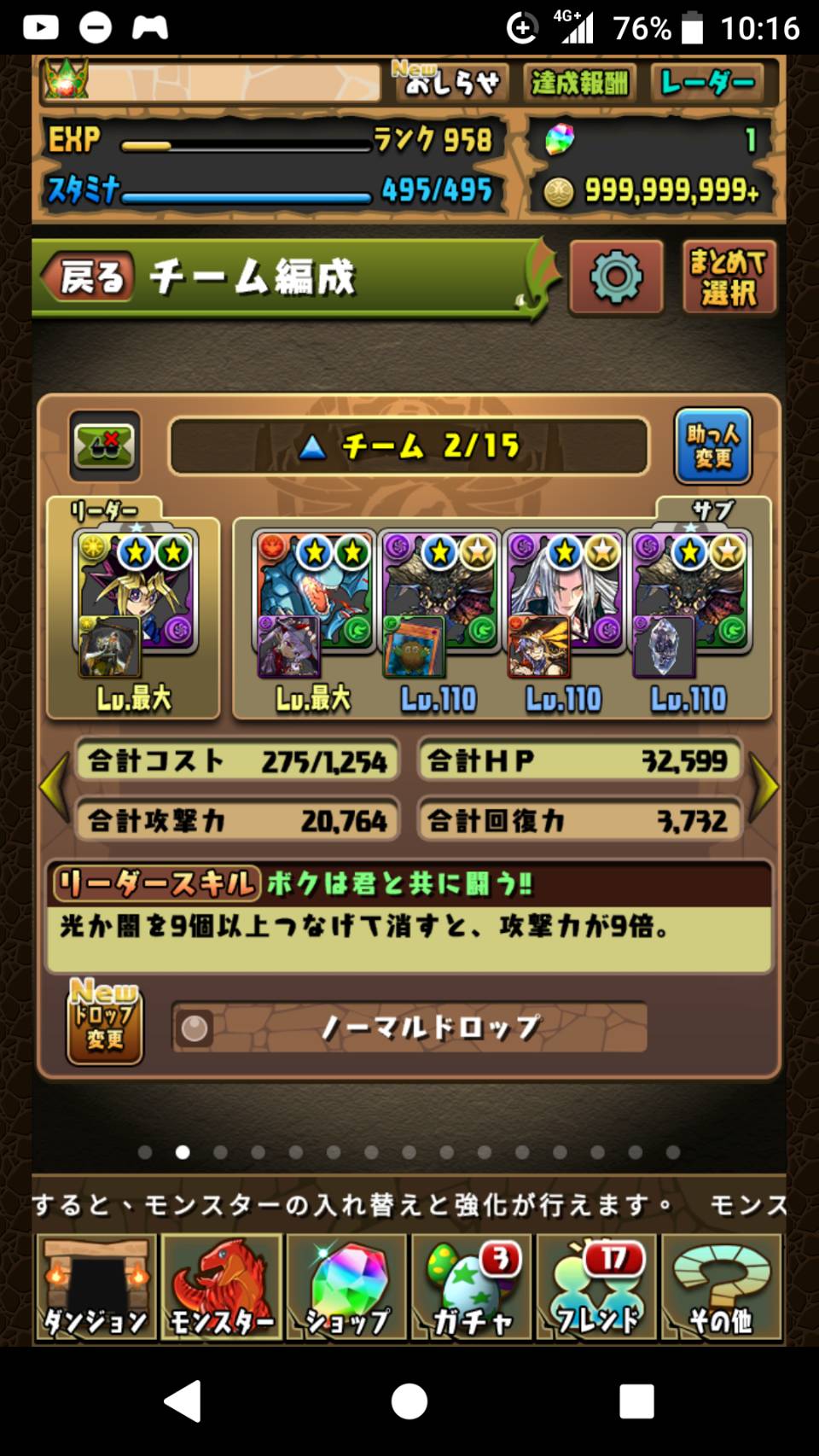Tap the 戻る back button

89,277
